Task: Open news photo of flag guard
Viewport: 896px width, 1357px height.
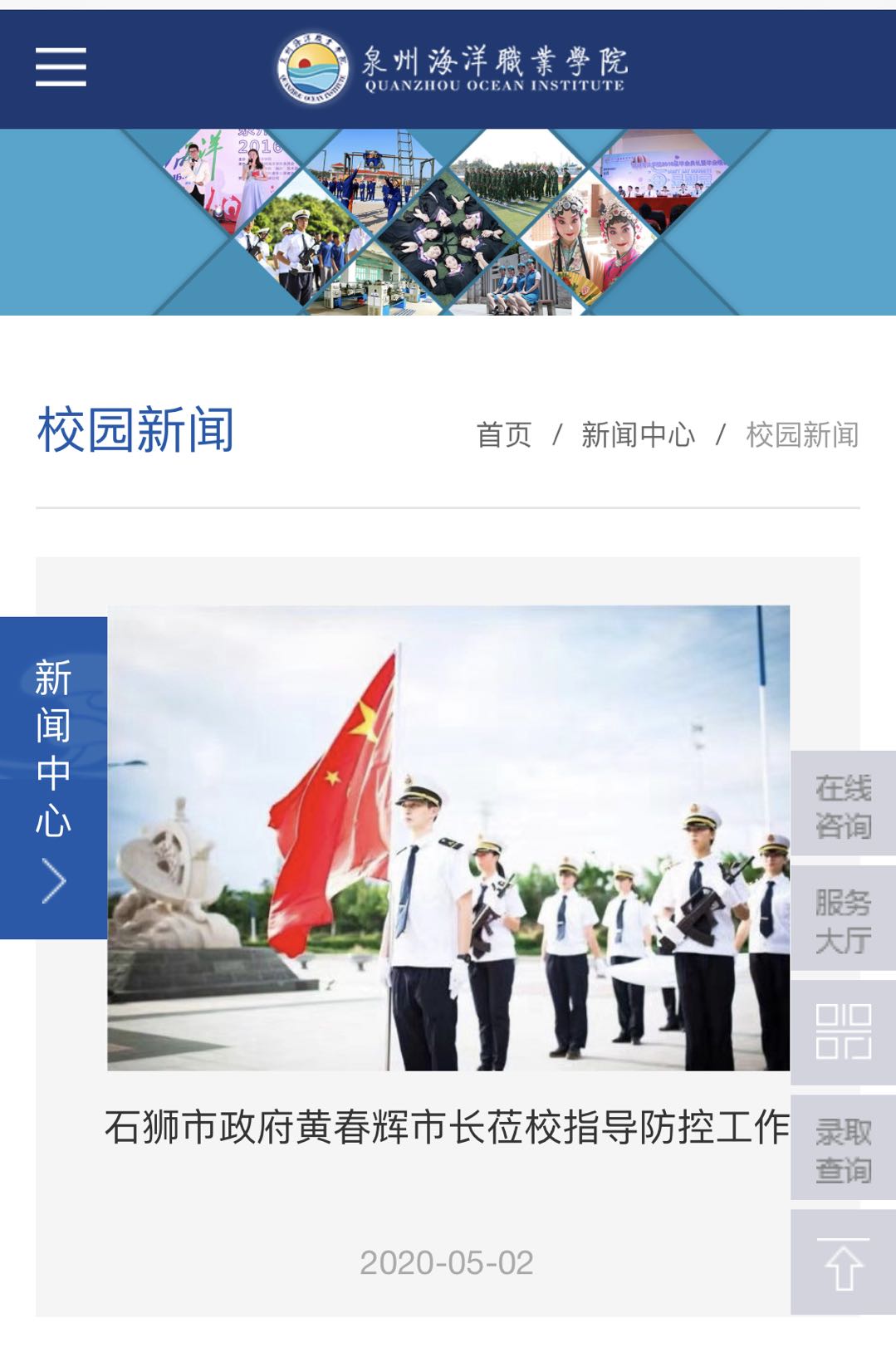Action: [448, 837]
